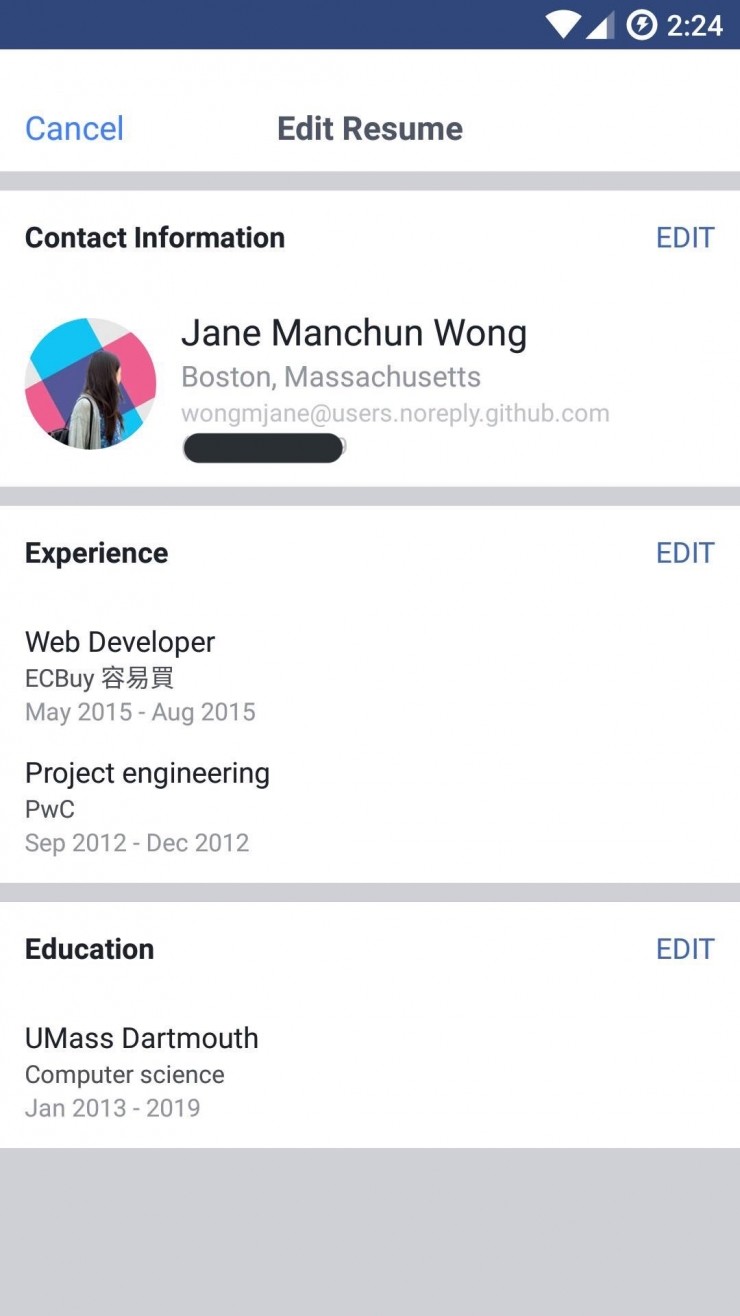
Task: Edit the Experience section
Action: pos(685,553)
